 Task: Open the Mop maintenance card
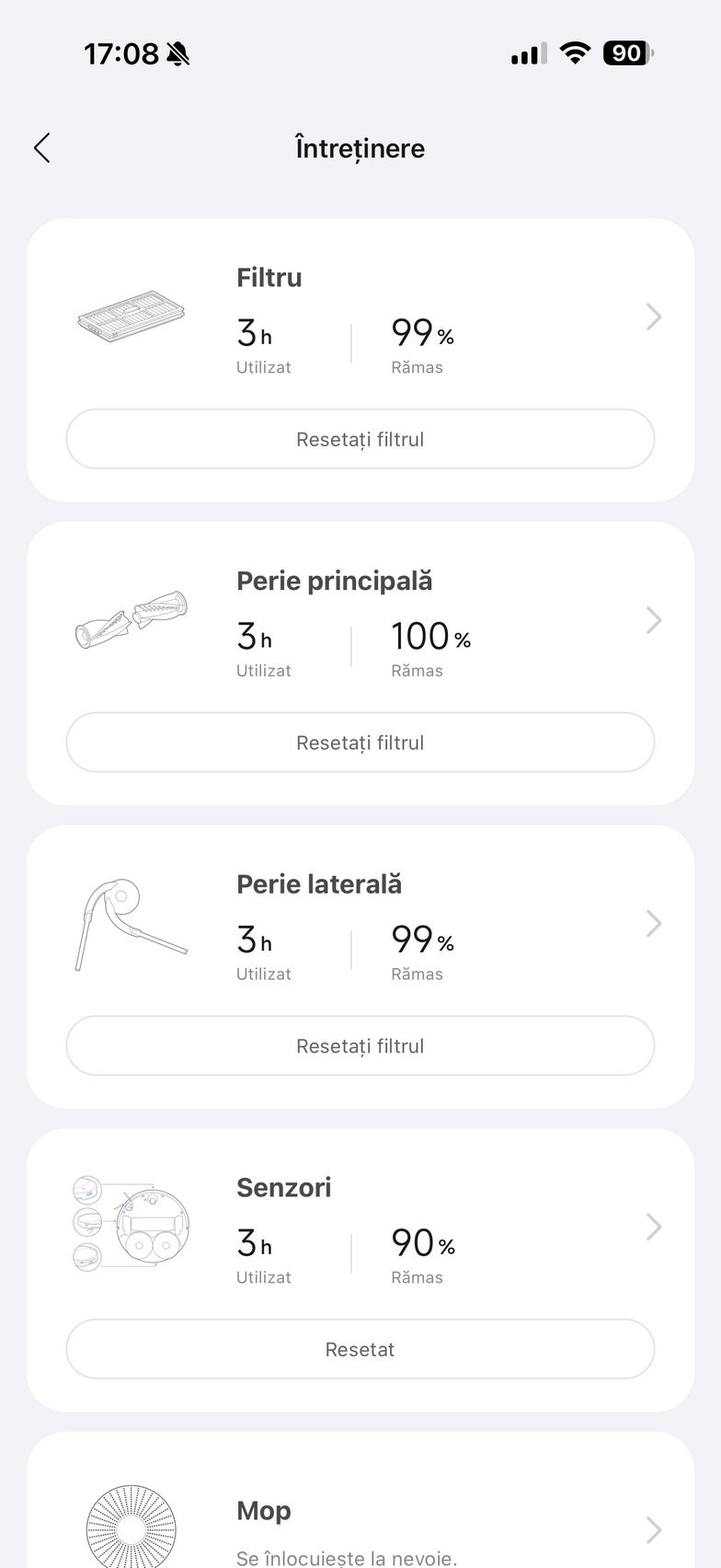653,1529
